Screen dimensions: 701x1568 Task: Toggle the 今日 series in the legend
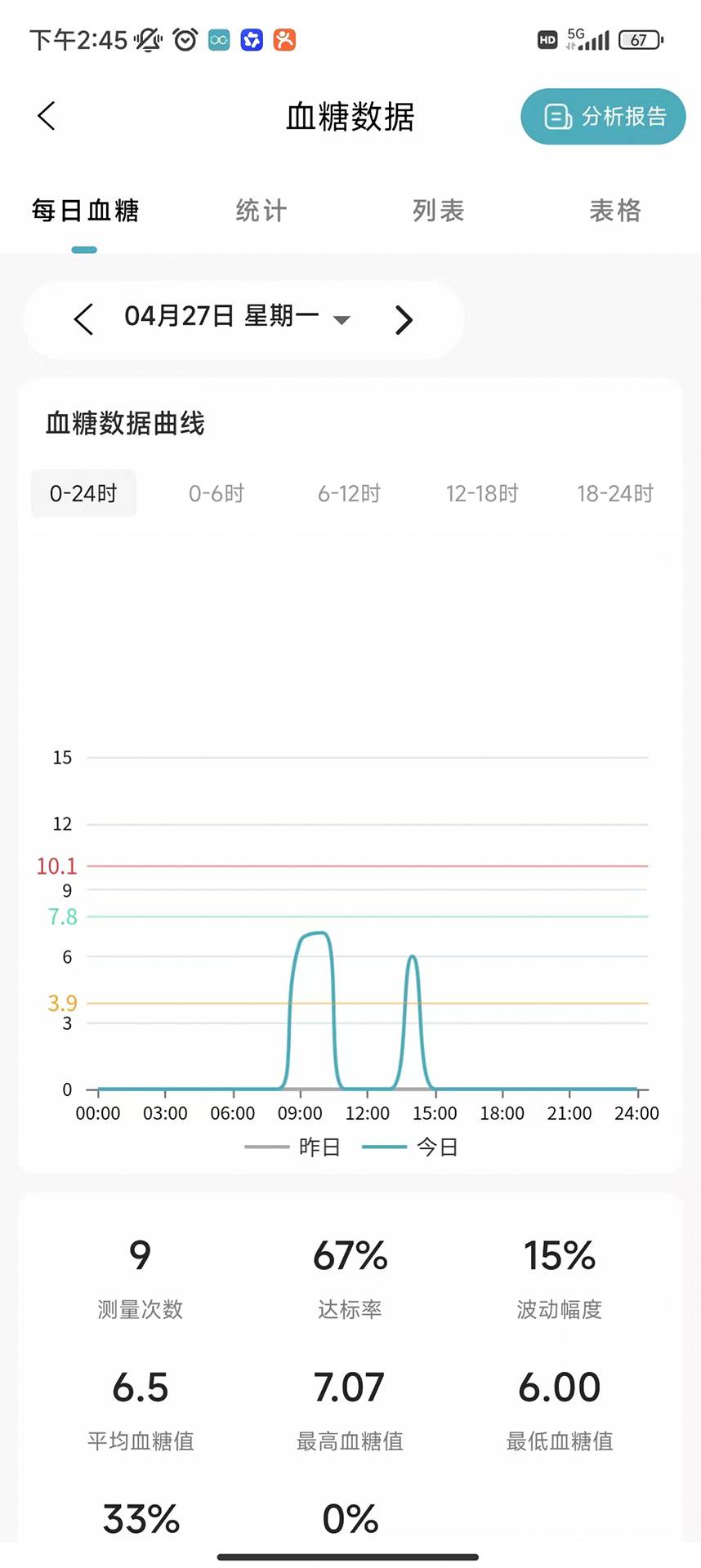pos(409,1147)
